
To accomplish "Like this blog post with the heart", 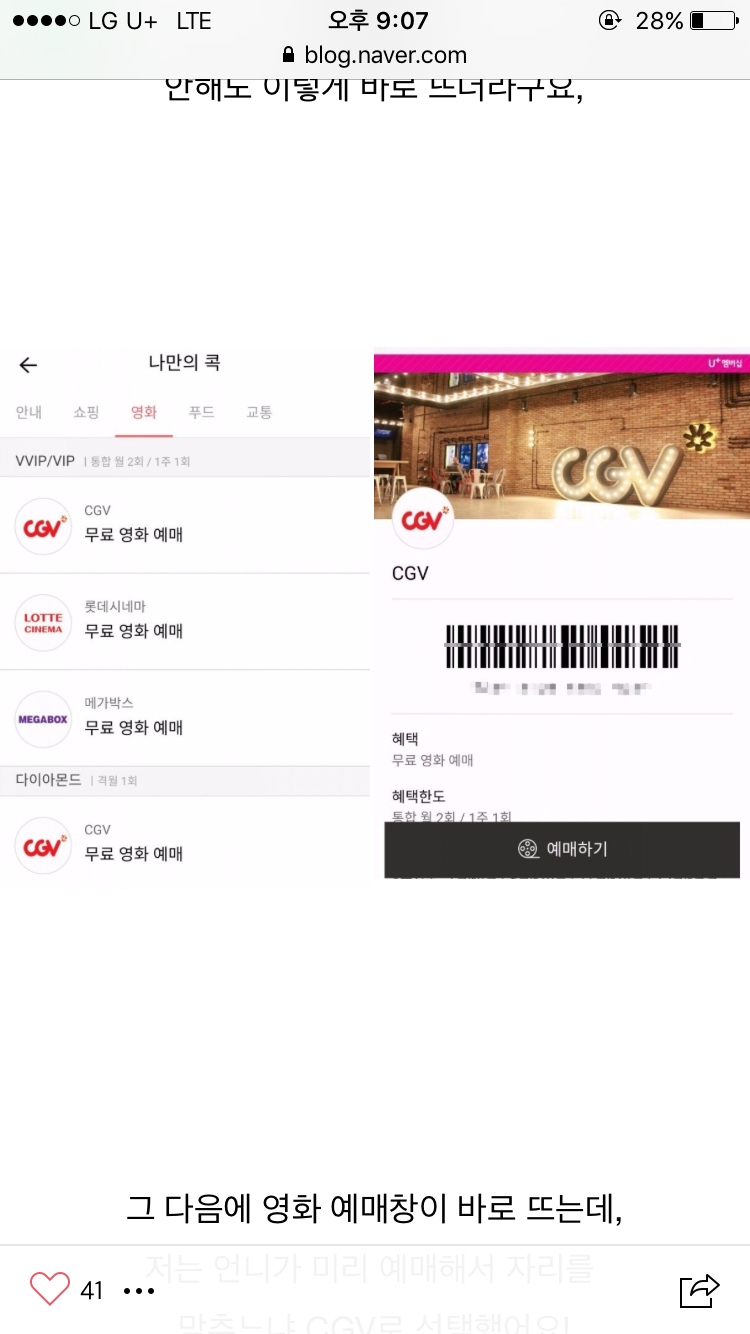I will pyautogui.click(x=50, y=1289).
